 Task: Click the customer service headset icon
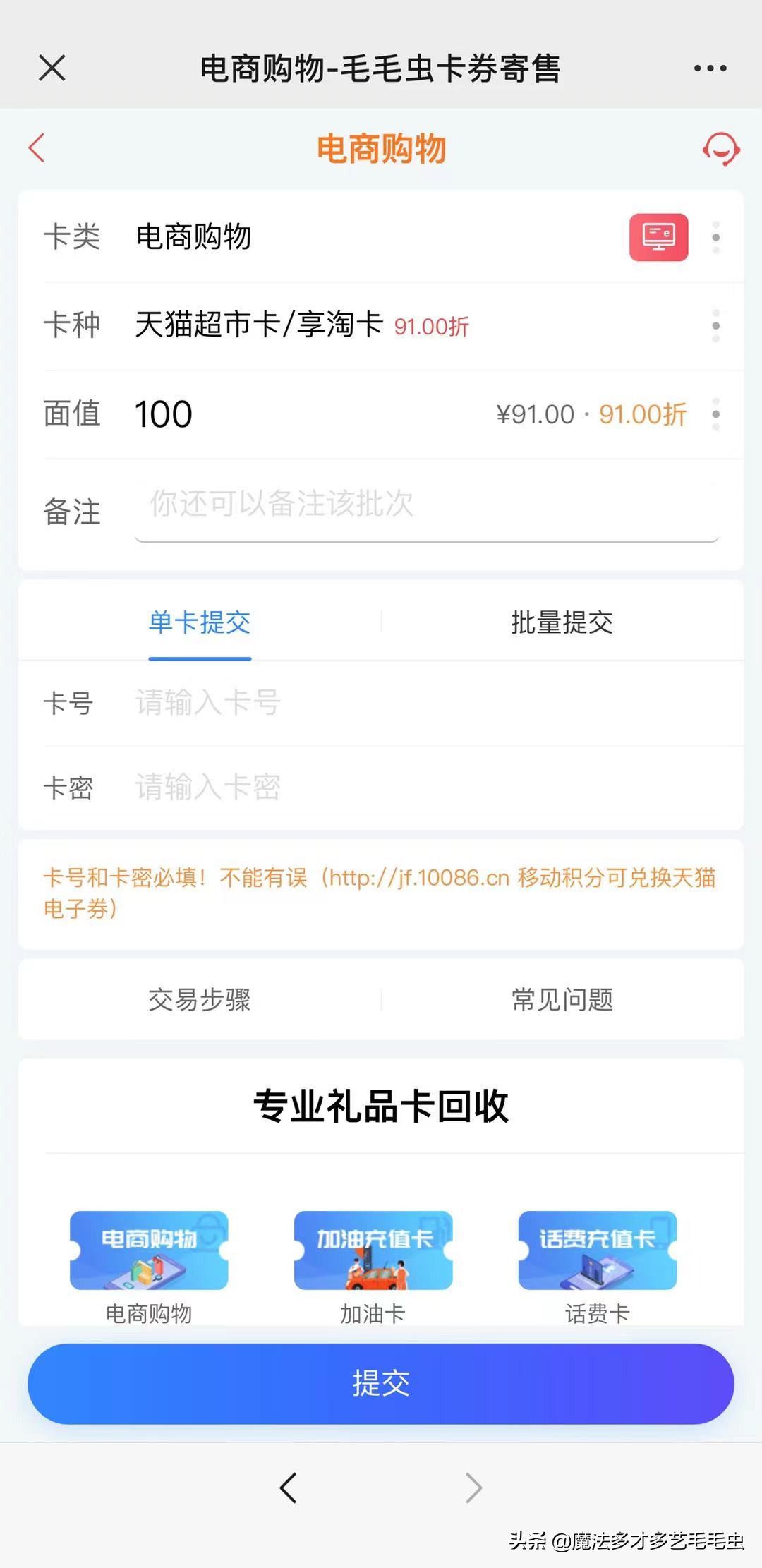(x=720, y=149)
